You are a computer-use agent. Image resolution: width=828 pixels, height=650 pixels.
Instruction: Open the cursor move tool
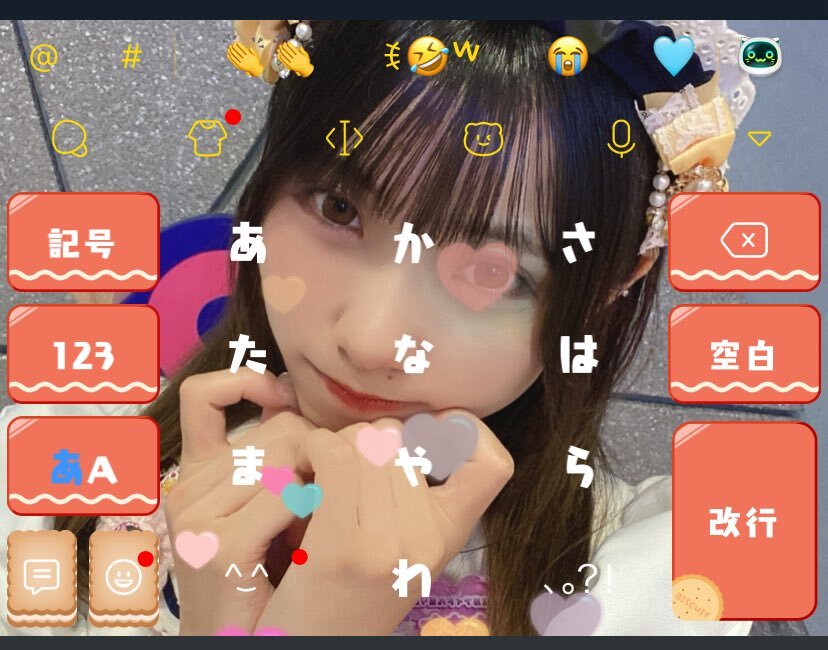(344, 138)
